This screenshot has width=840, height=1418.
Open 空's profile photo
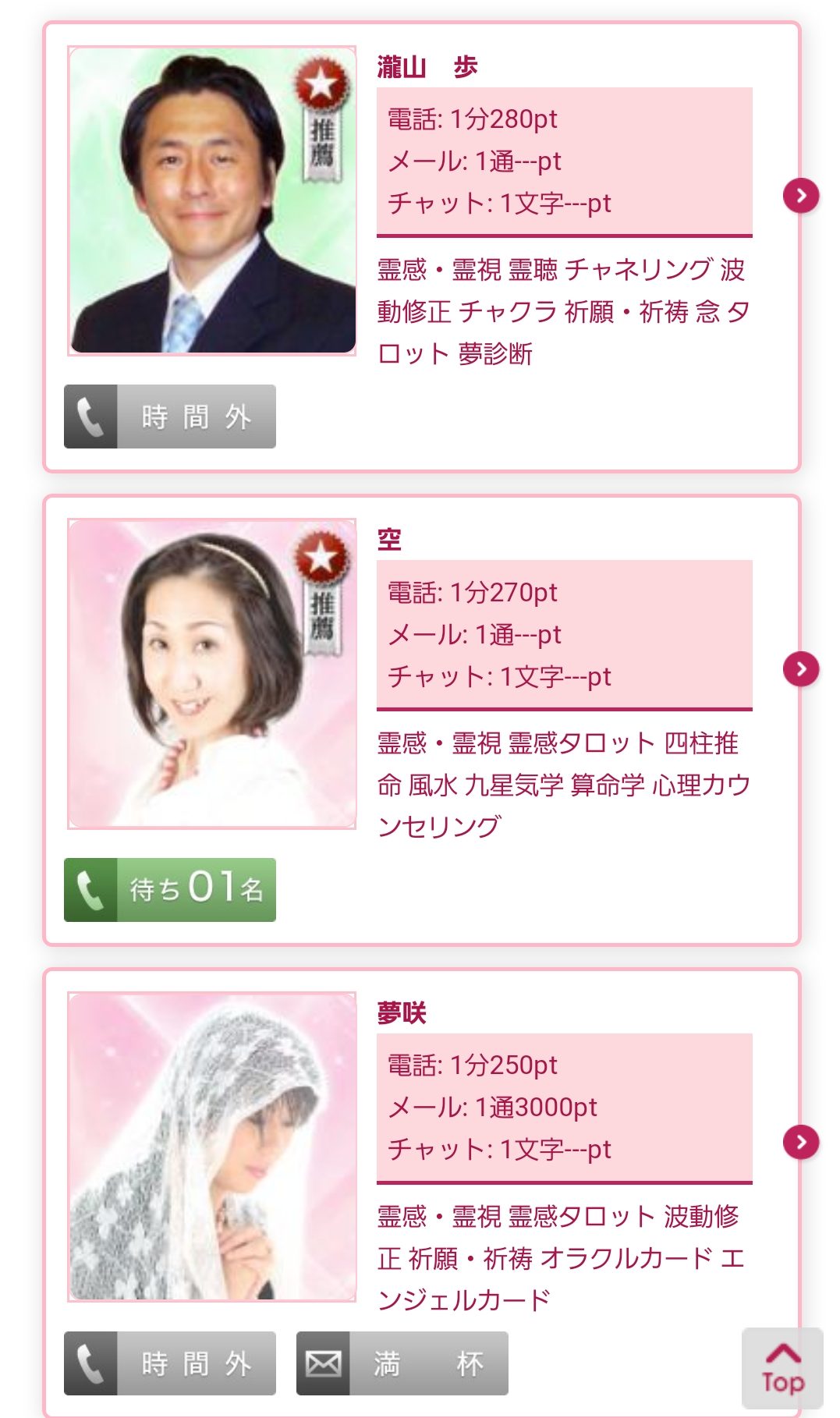(212, 674)
